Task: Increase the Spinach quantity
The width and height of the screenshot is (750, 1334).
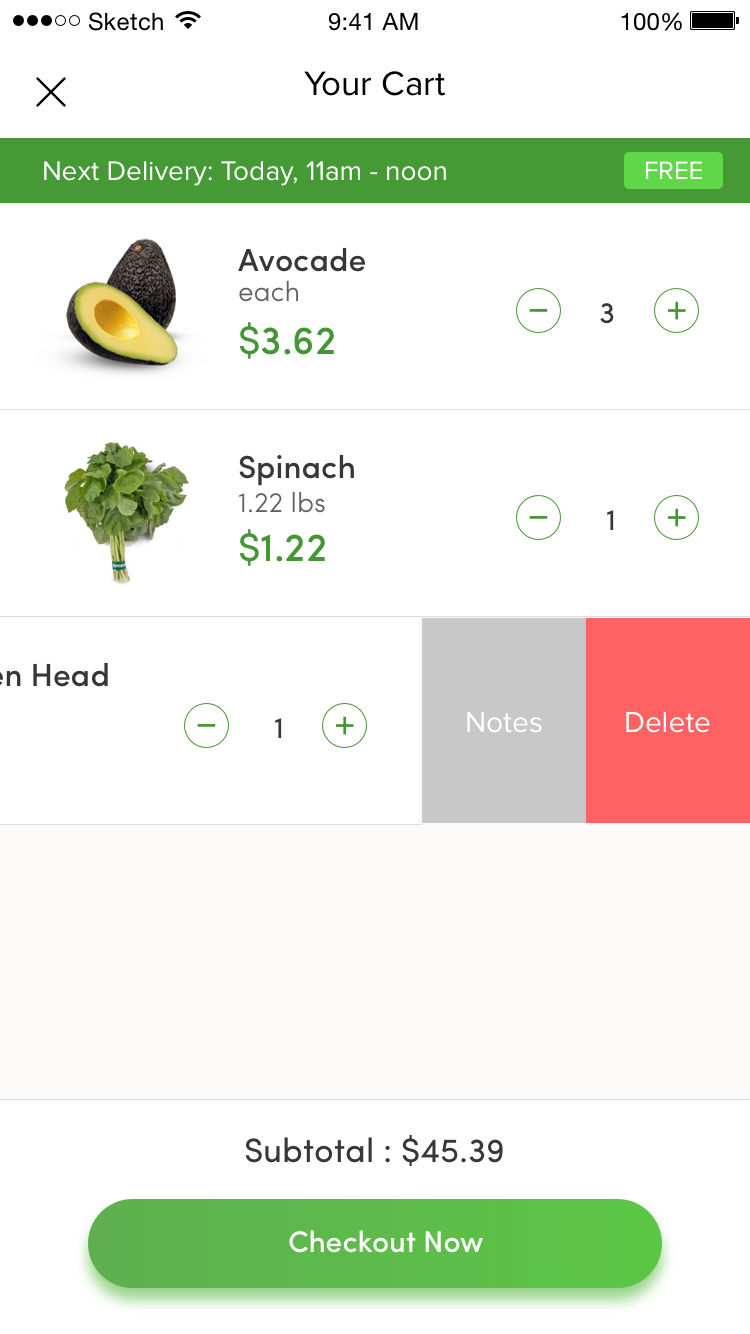Action: point(676,518)
